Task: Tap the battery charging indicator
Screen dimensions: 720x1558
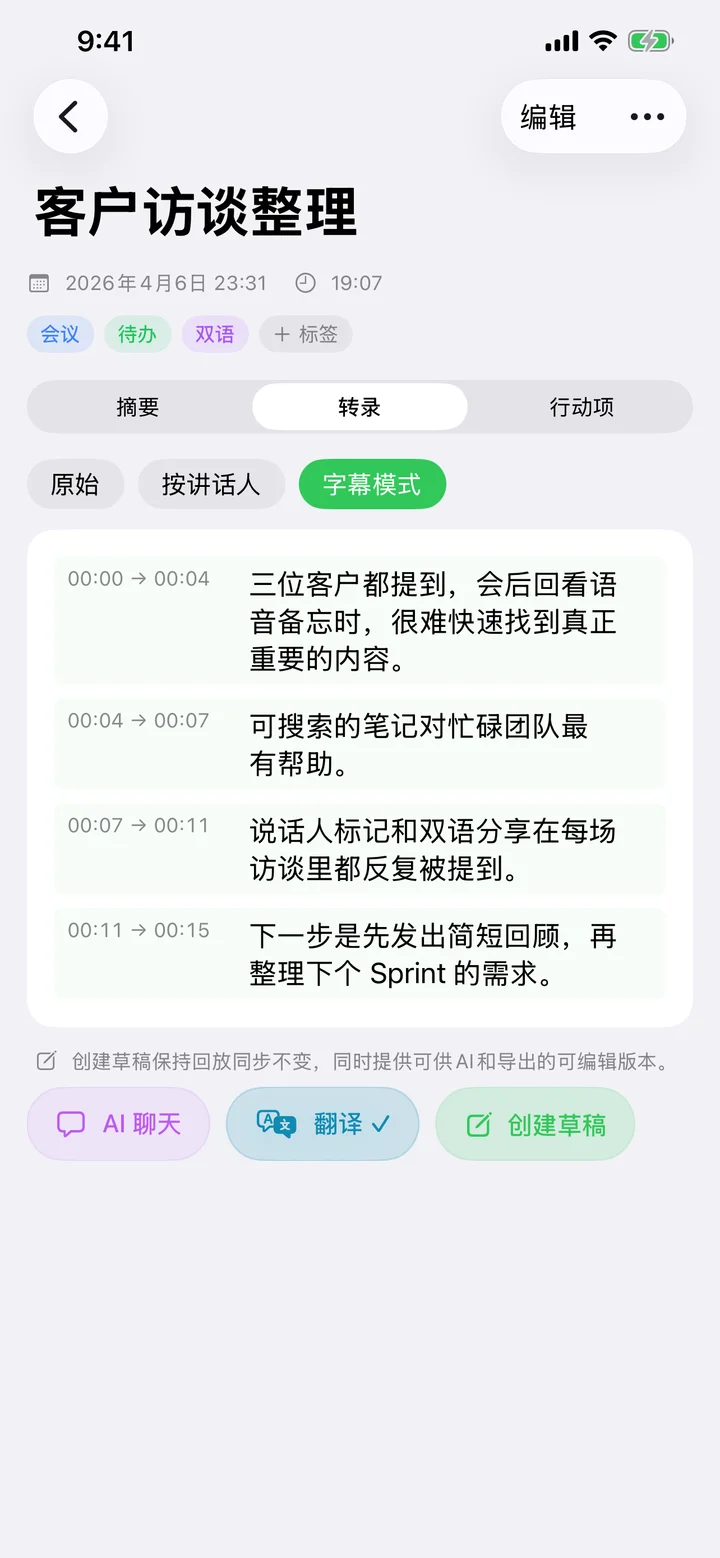Action: click(x=651, y=41)
